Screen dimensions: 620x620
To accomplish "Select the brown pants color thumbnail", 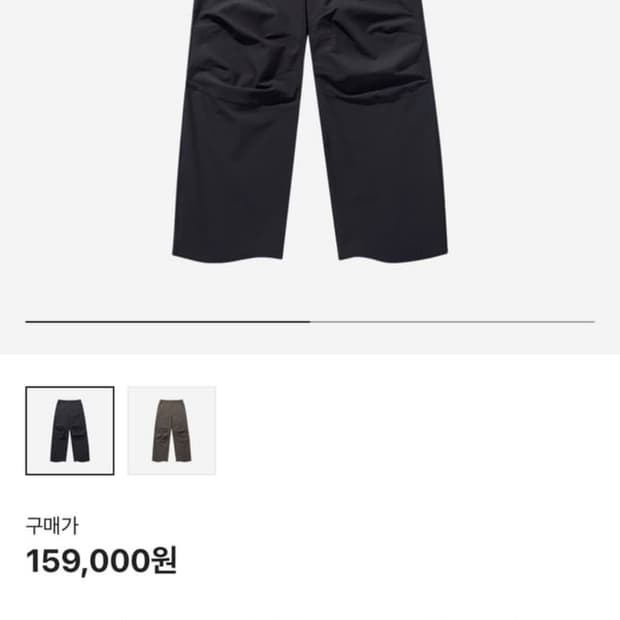I will coord(171,431).
